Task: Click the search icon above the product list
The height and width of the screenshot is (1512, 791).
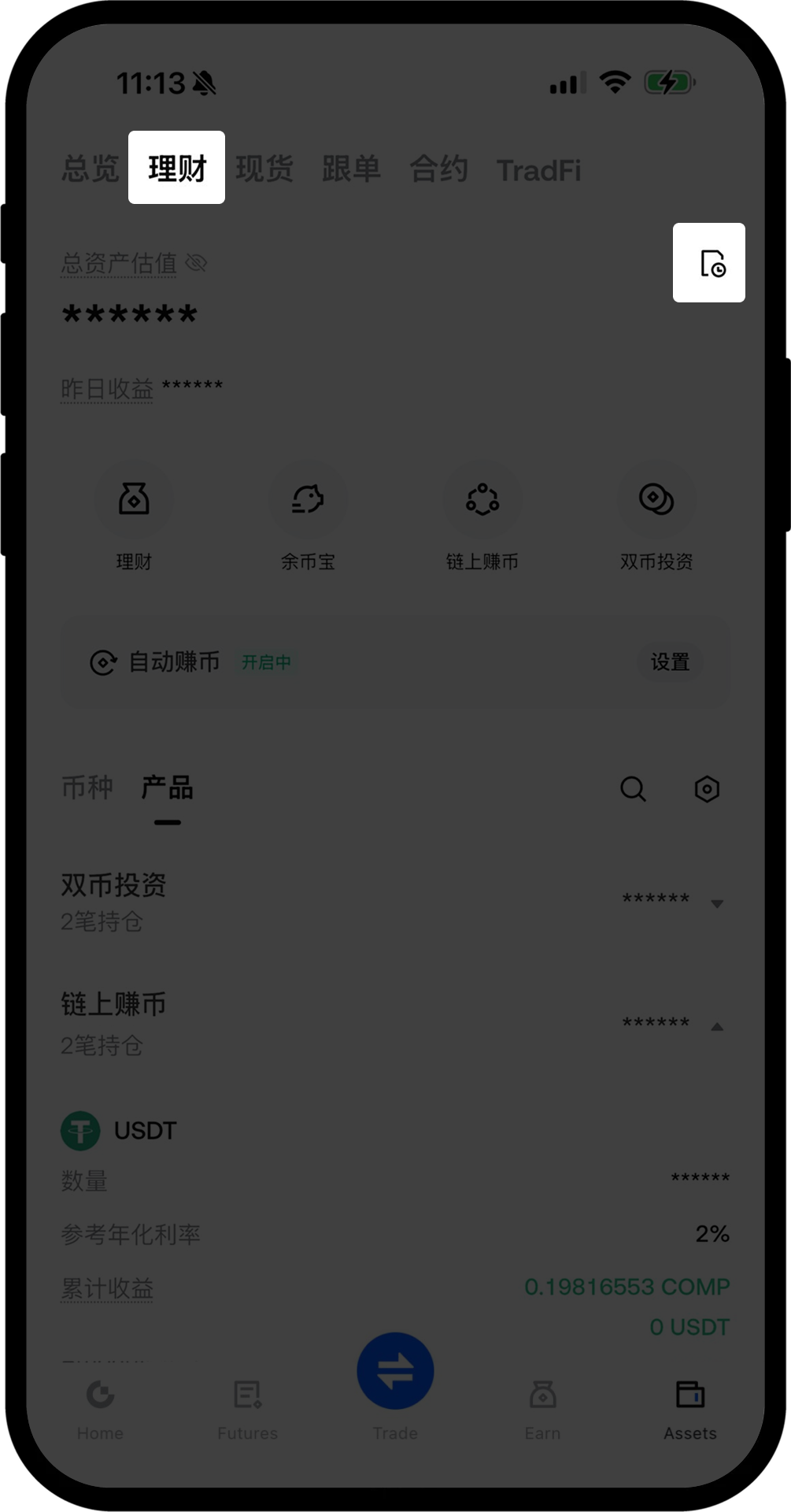Action: click(634, 789)
